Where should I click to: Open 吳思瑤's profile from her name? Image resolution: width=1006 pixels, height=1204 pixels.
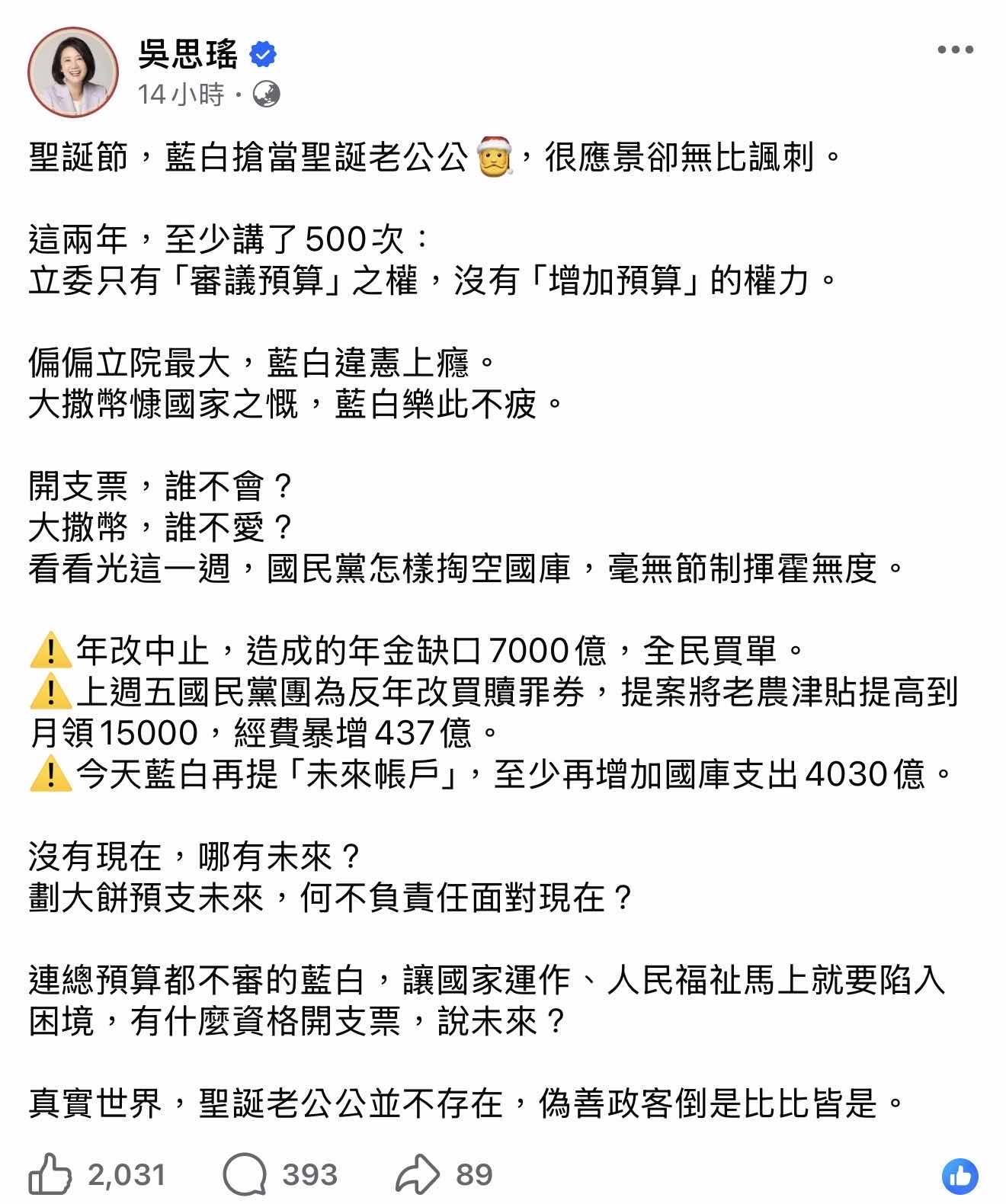coord(187,53)
